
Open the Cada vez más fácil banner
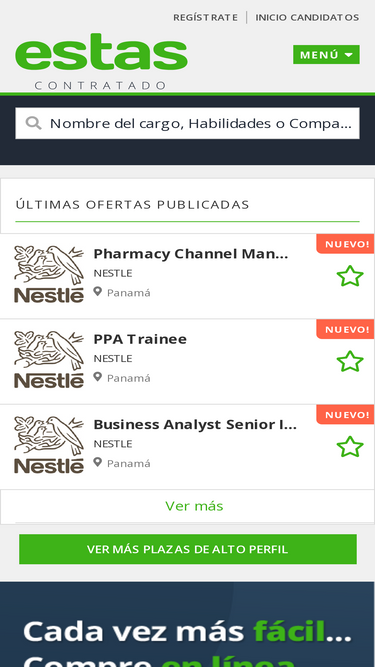click(188, 624)
